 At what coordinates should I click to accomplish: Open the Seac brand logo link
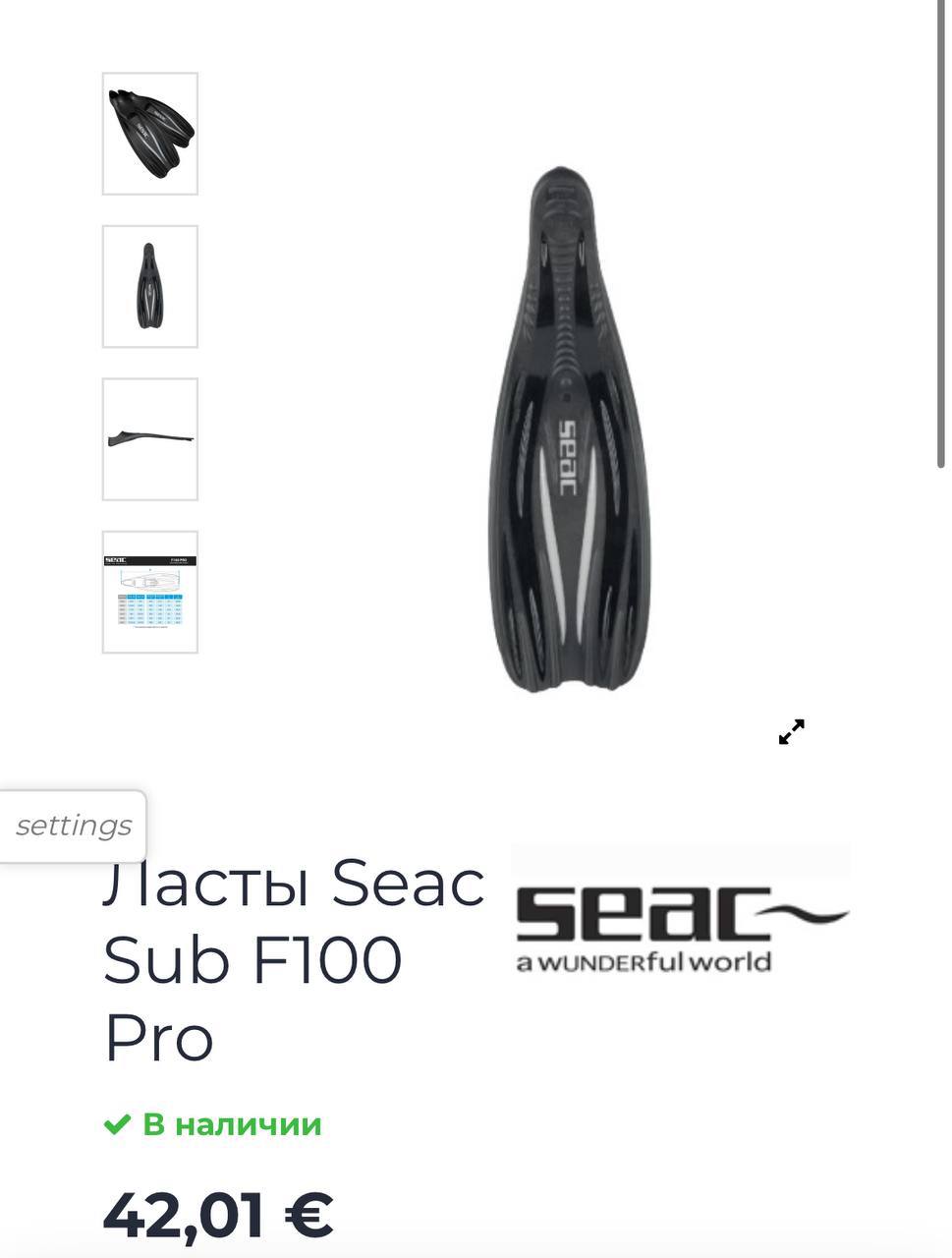tap(681, 916)
